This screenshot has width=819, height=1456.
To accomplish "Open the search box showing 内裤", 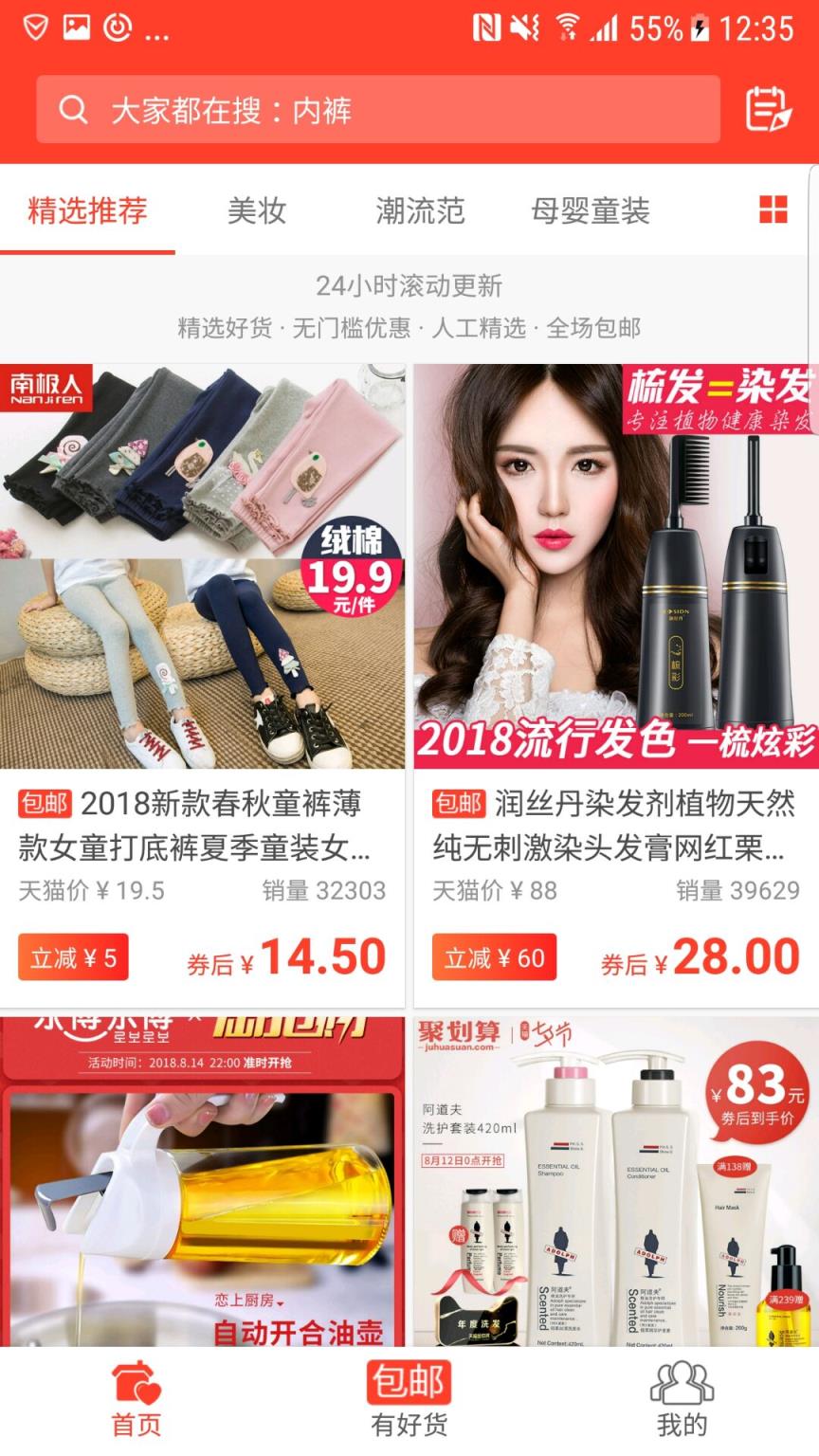I will coord(377,110).
